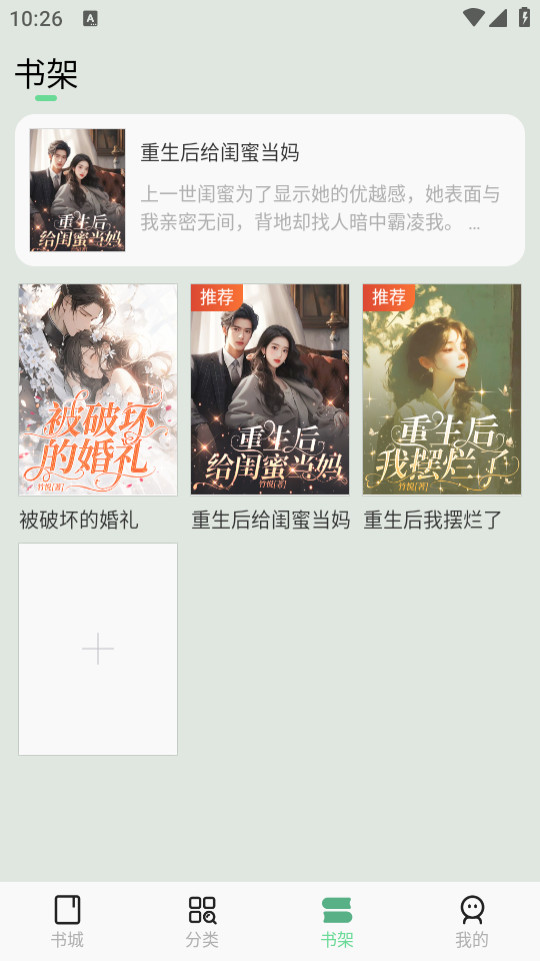Go to the 分类 tab
This screenshot has height=961, width=540.
pyautogui.click(x=202, y=921)
